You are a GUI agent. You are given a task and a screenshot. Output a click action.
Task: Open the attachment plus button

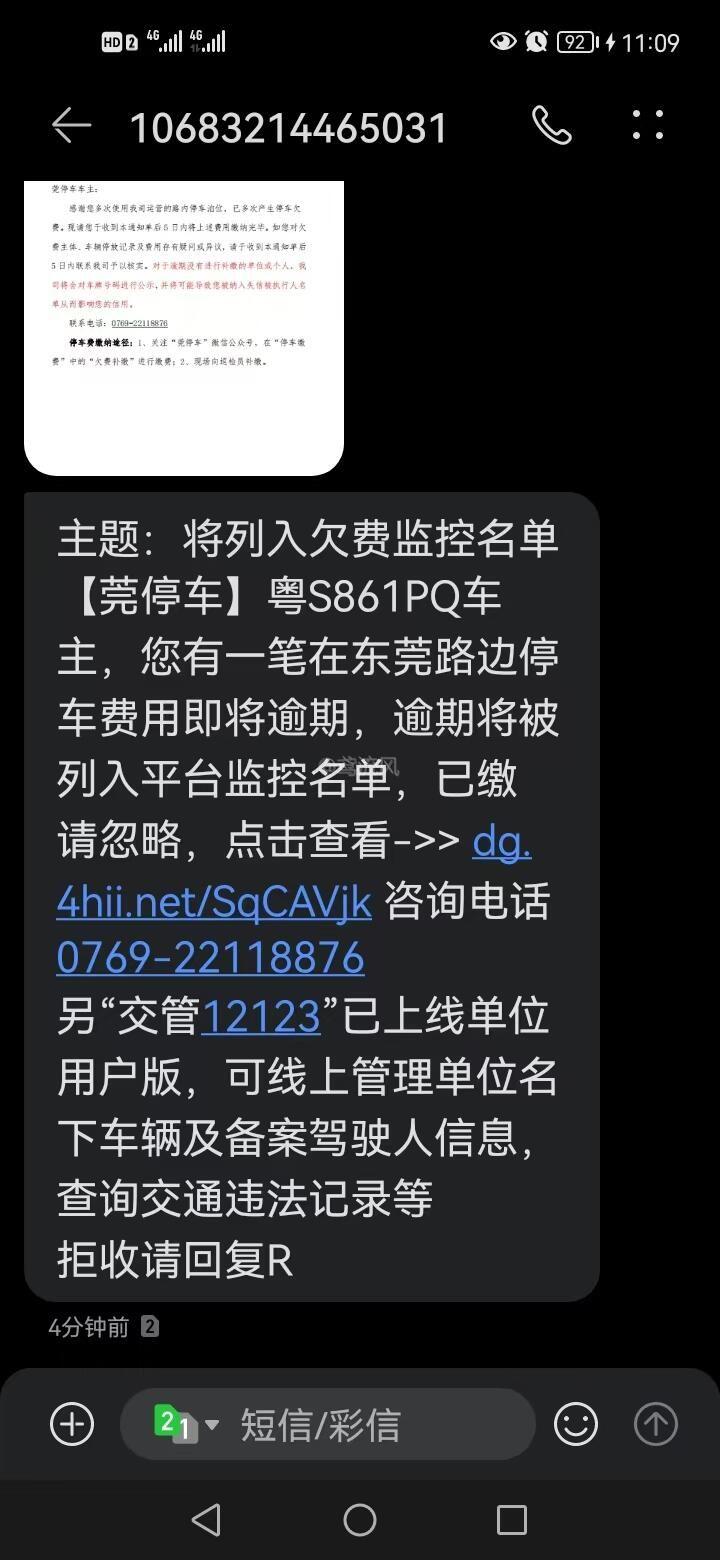tap(72, 1424)
